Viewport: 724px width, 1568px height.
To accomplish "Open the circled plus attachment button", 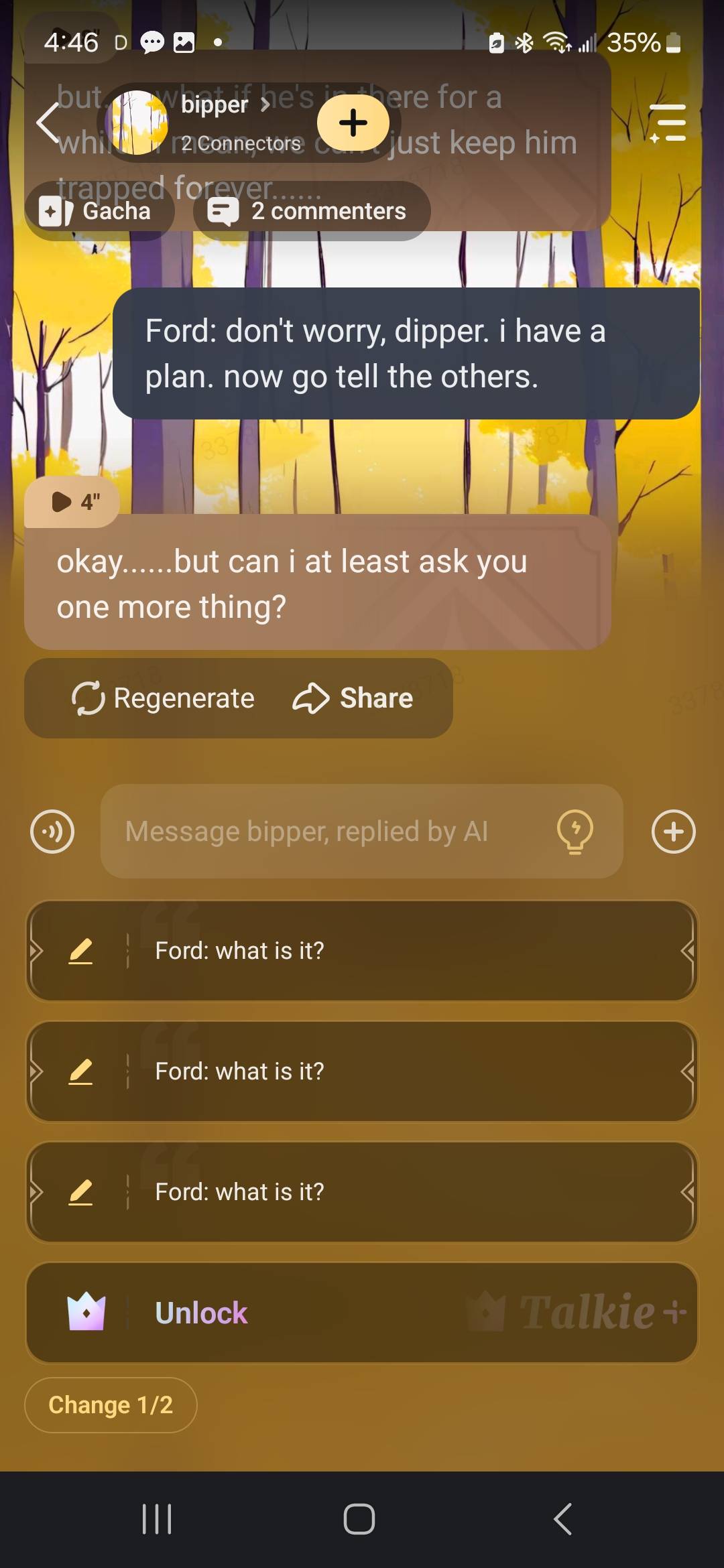I will (673, 832).
